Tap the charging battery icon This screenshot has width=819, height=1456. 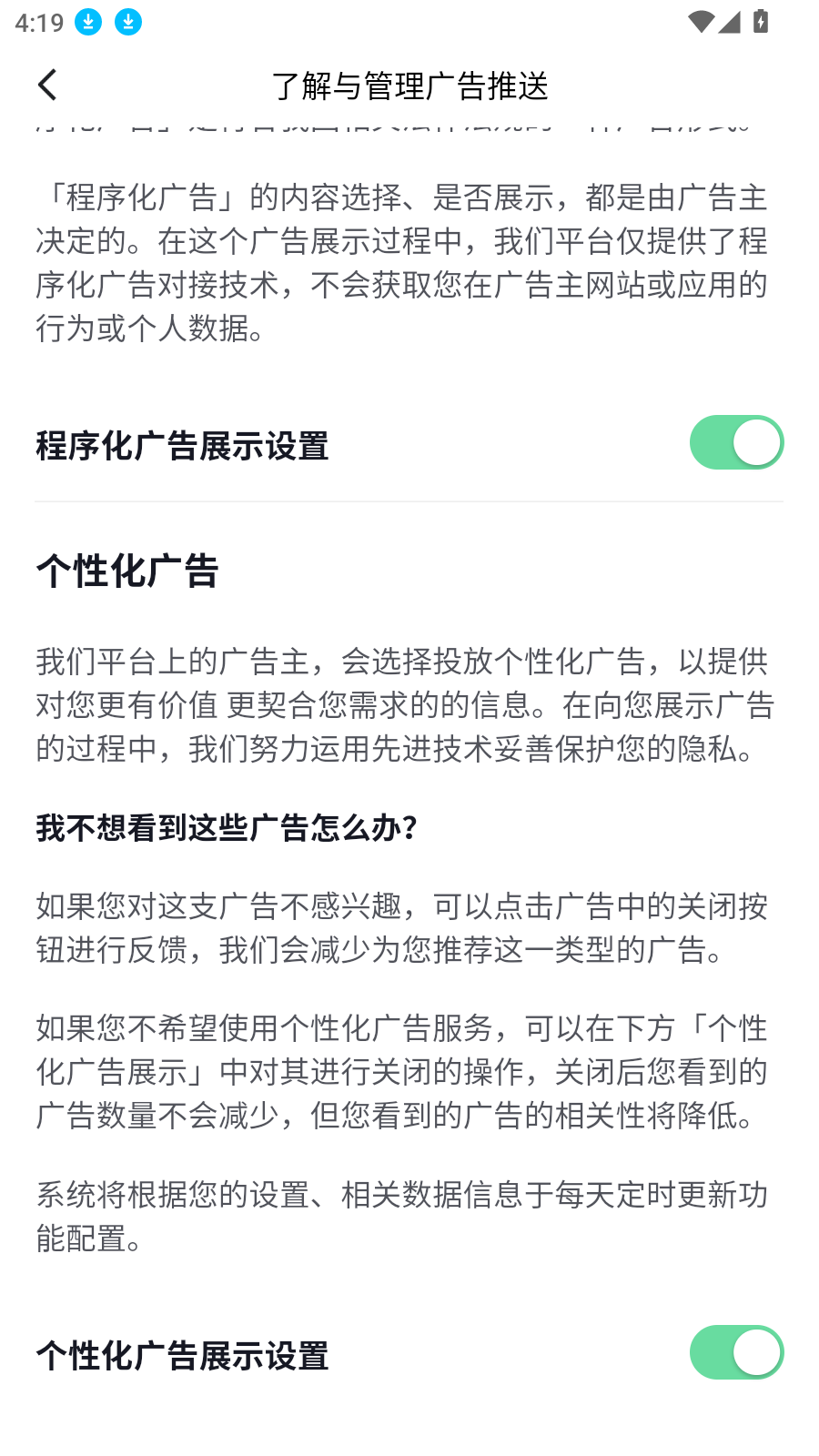click(x=761, y=21)
